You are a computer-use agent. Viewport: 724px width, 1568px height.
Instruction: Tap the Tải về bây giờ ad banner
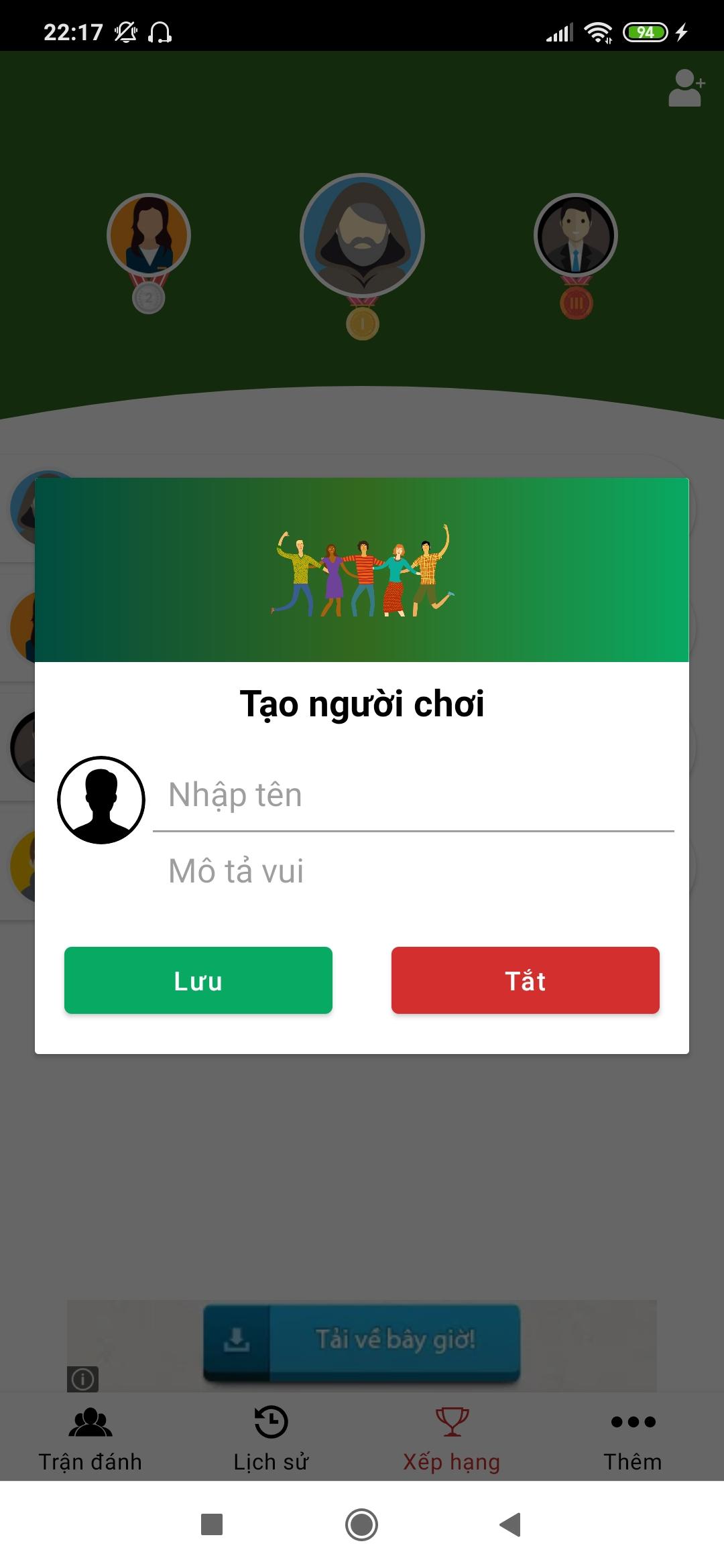coord(362,1343)
